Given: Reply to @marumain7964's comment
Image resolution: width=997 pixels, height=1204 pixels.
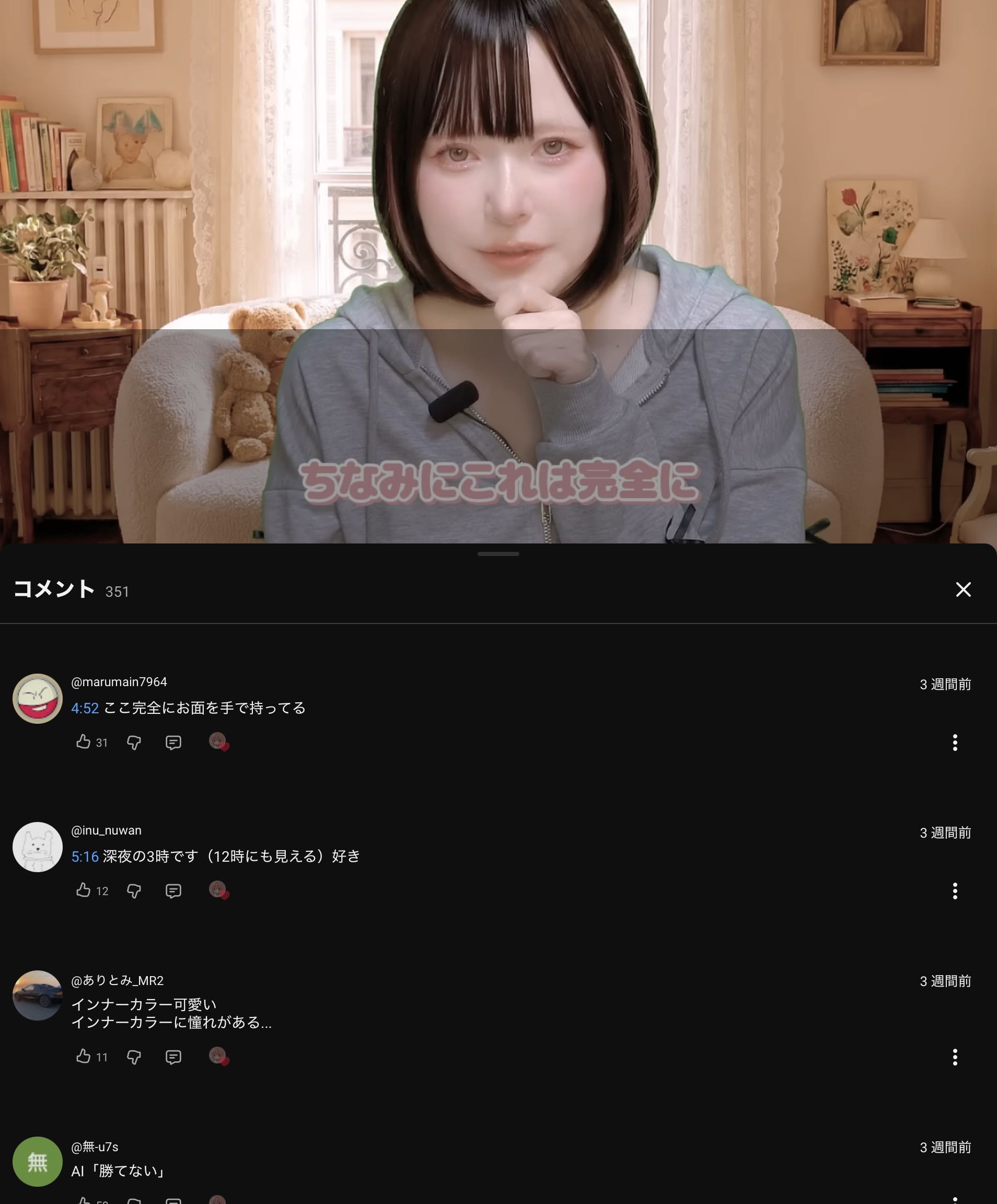Looking at the screenshot, I should 173,743.
